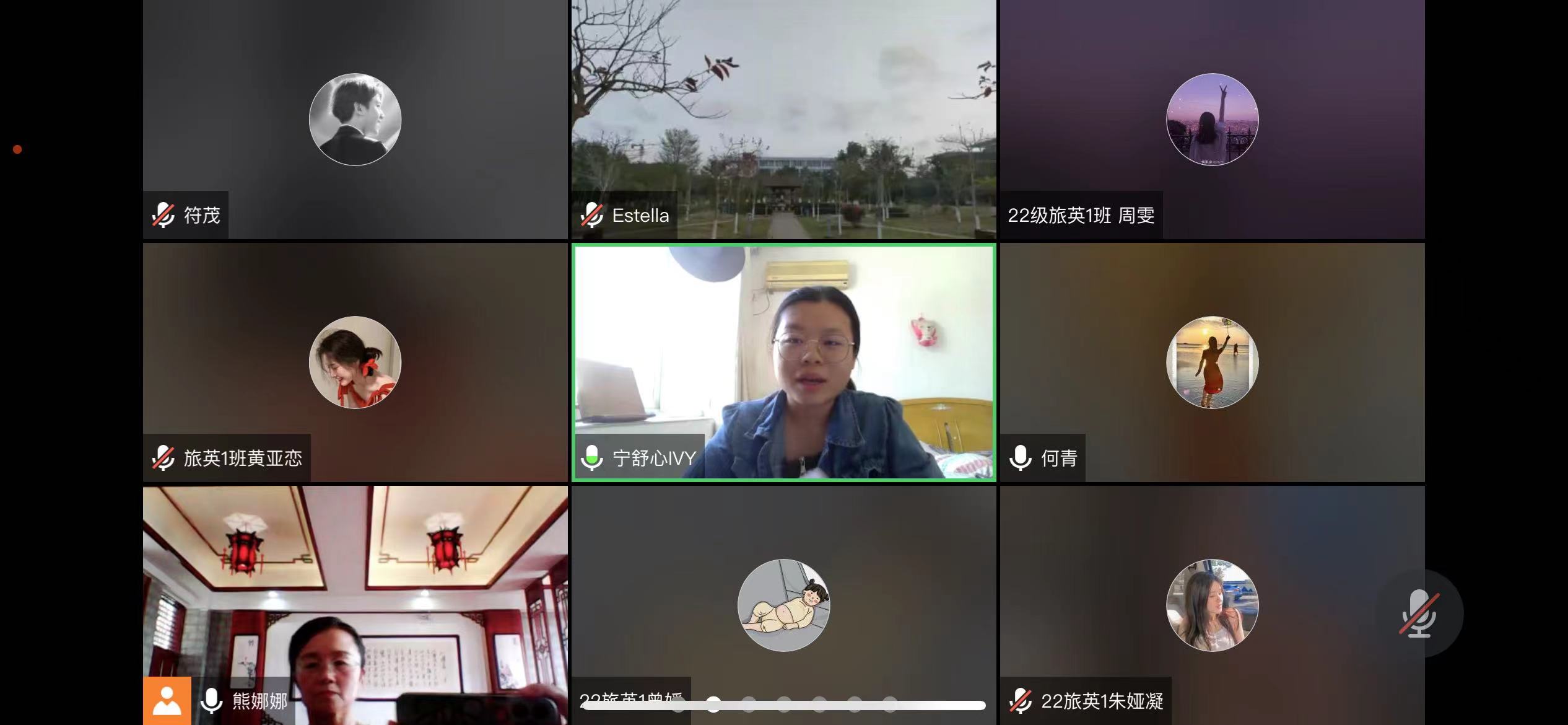Open 何青's participant tile

click(1212, 362)
